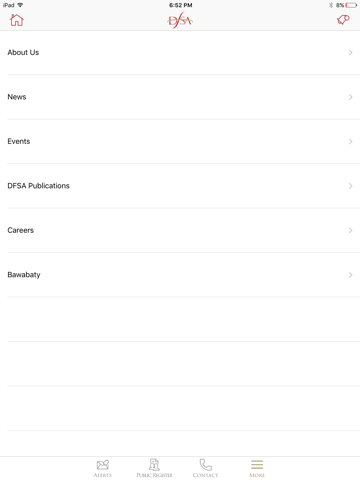Screen dimensions: 360x480
Task: Open the top-right bell notification icon
Action: click(343, 20)
